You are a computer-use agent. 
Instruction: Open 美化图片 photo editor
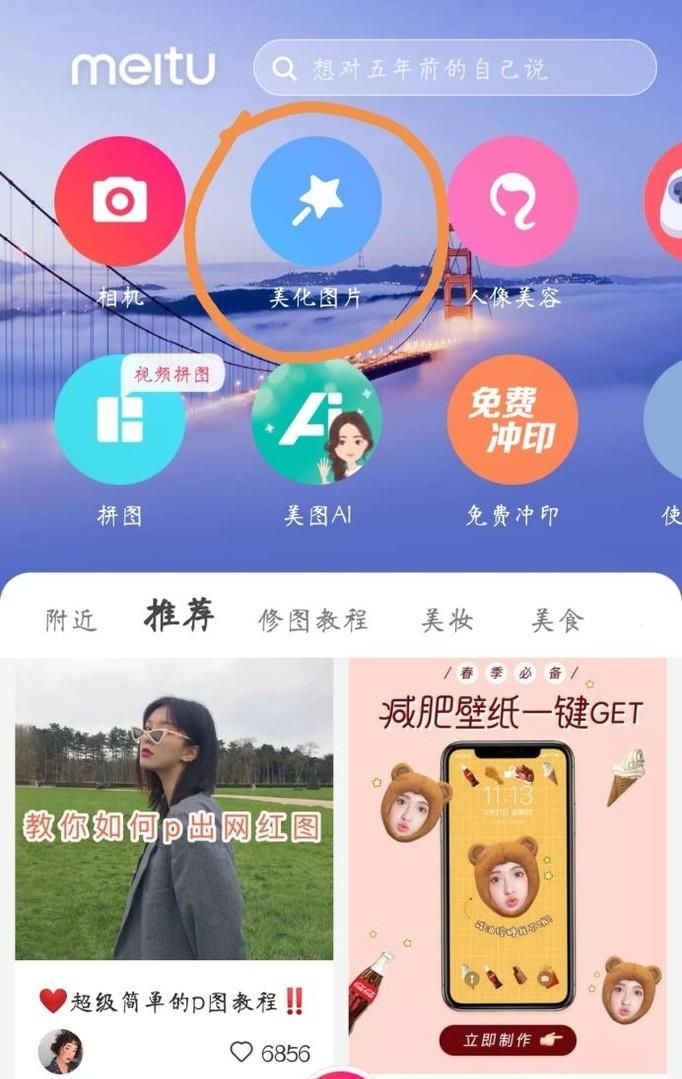[316, 200]
